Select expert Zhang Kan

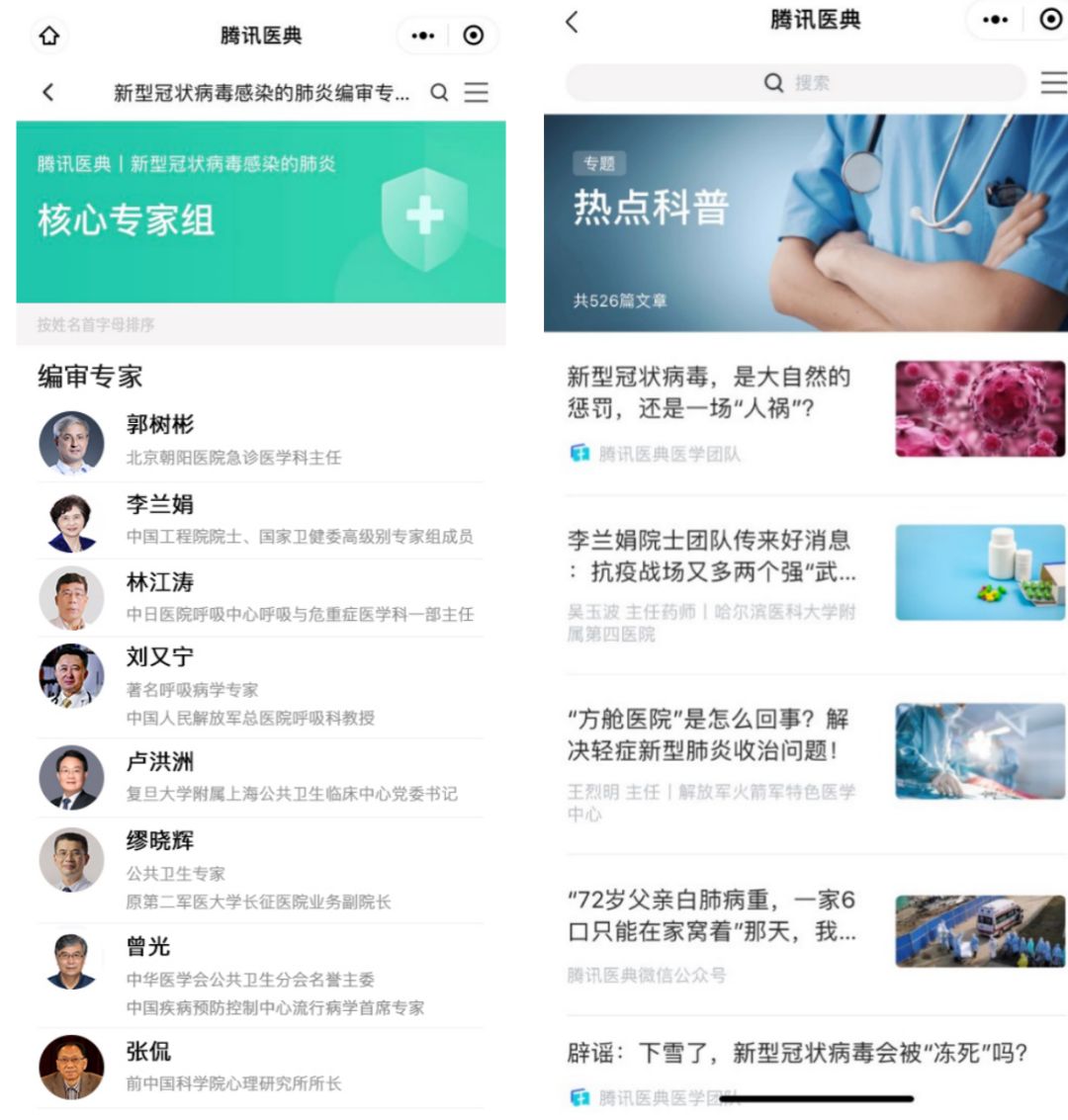click(260, 1066)
